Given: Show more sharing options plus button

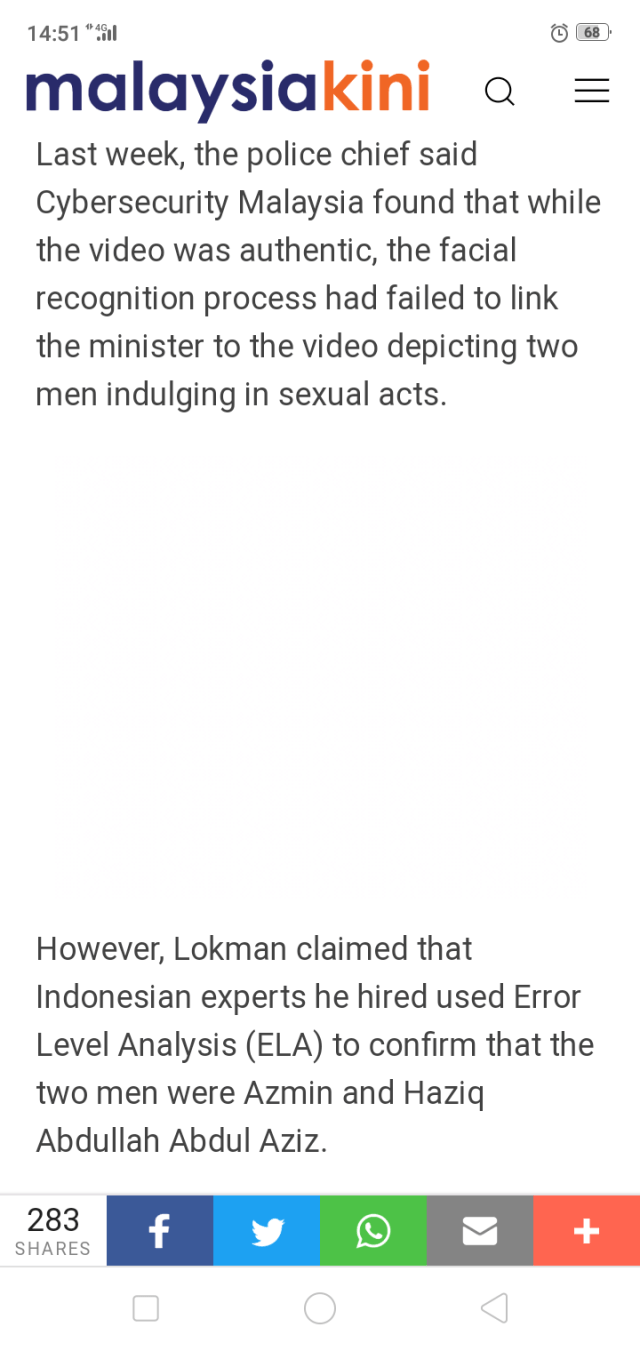Looking at the screenshot, I should coord(586,1231).
